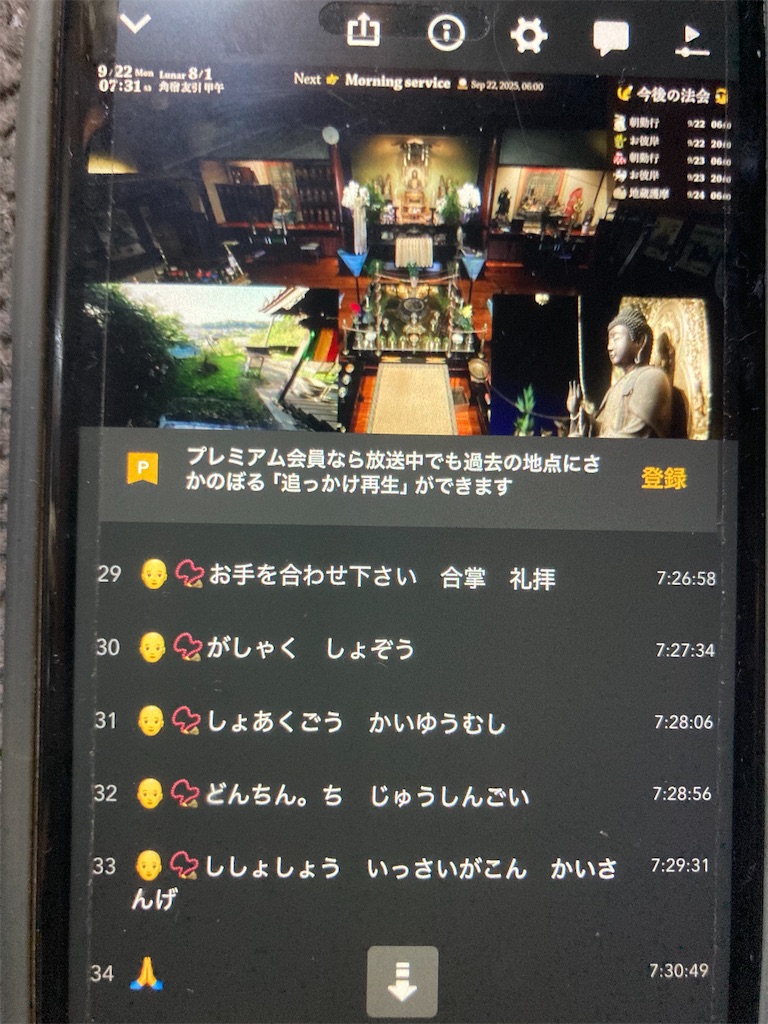768x1024 pixels.
Task: Select comment 31 しょあくごう
Action: (x=404, y=722)
